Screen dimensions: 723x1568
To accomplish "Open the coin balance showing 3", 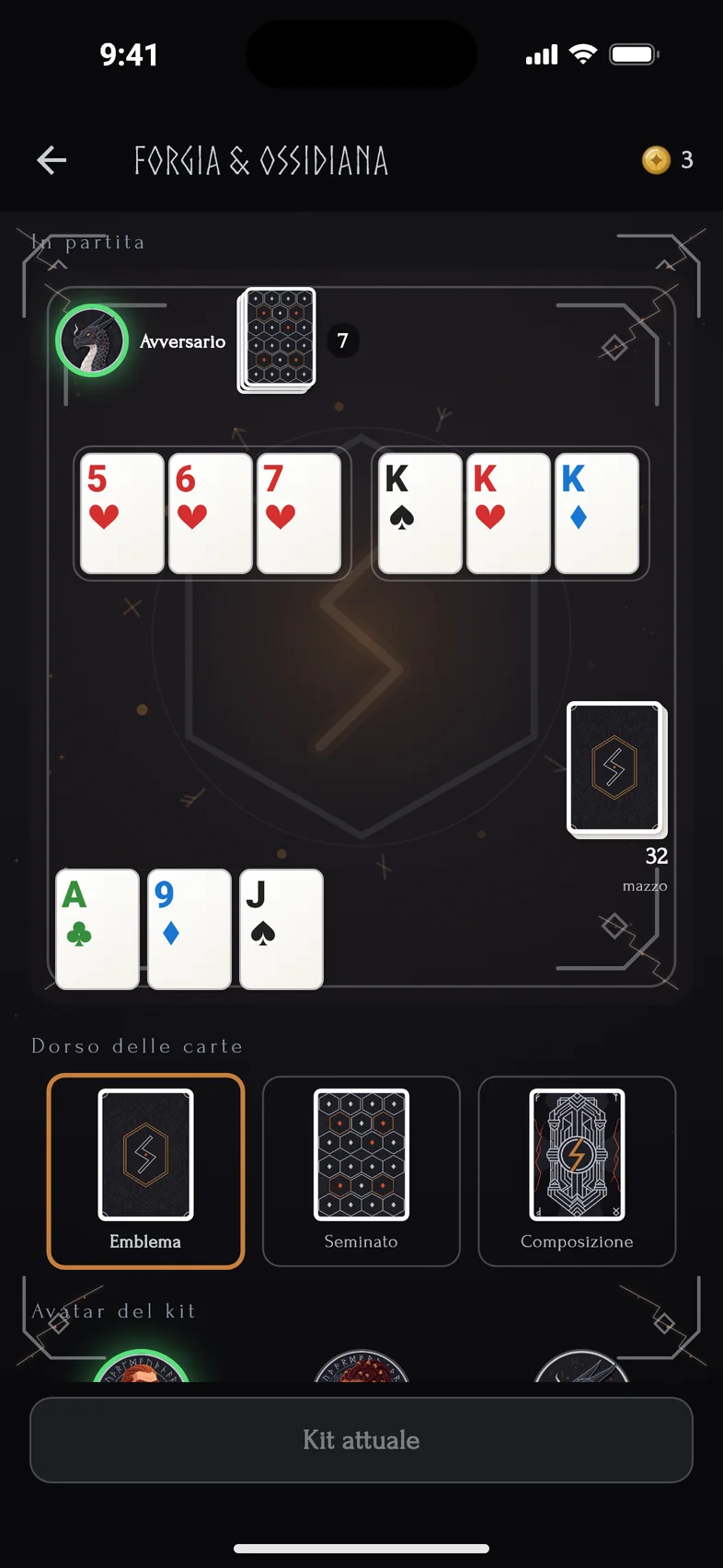I will point(668,160).
